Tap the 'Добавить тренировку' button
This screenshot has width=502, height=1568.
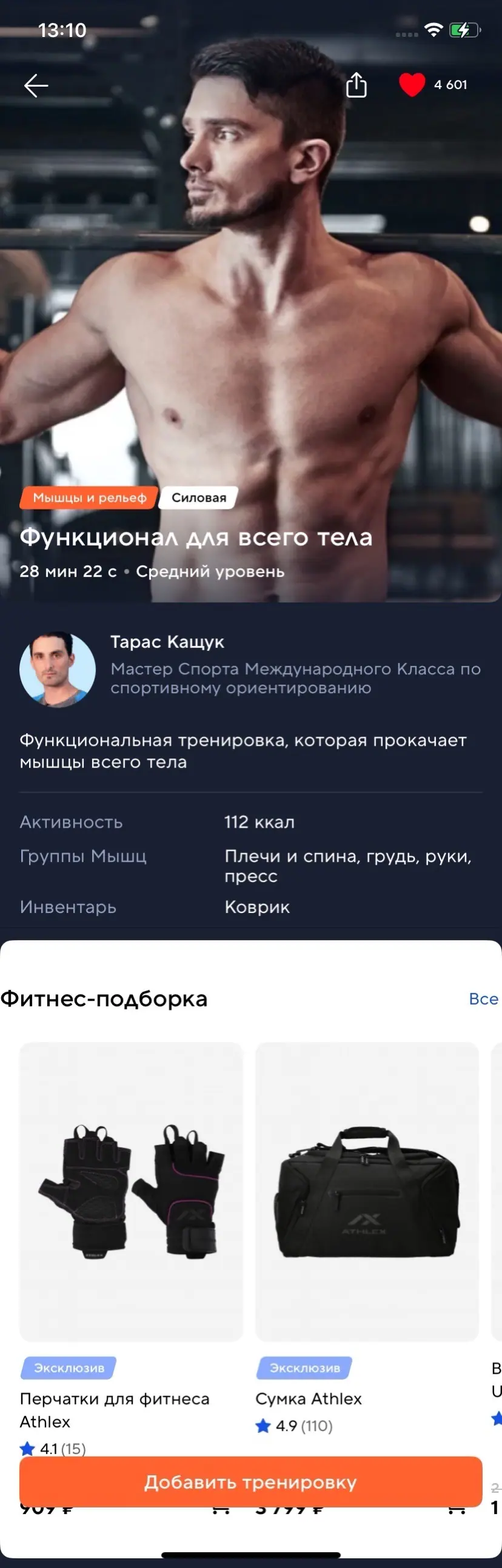tap(250, 1482)
